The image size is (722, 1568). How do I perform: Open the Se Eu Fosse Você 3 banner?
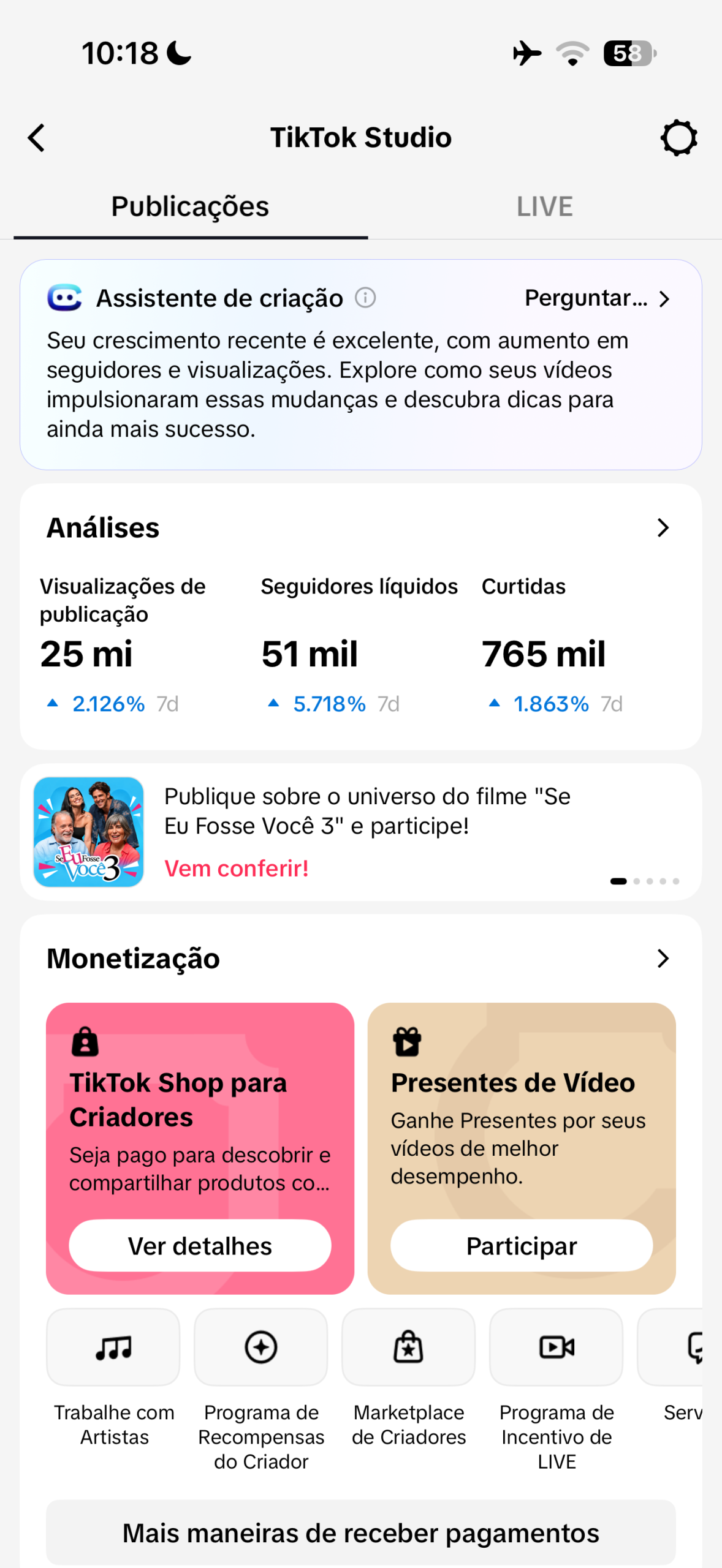(x=361, y=832)
